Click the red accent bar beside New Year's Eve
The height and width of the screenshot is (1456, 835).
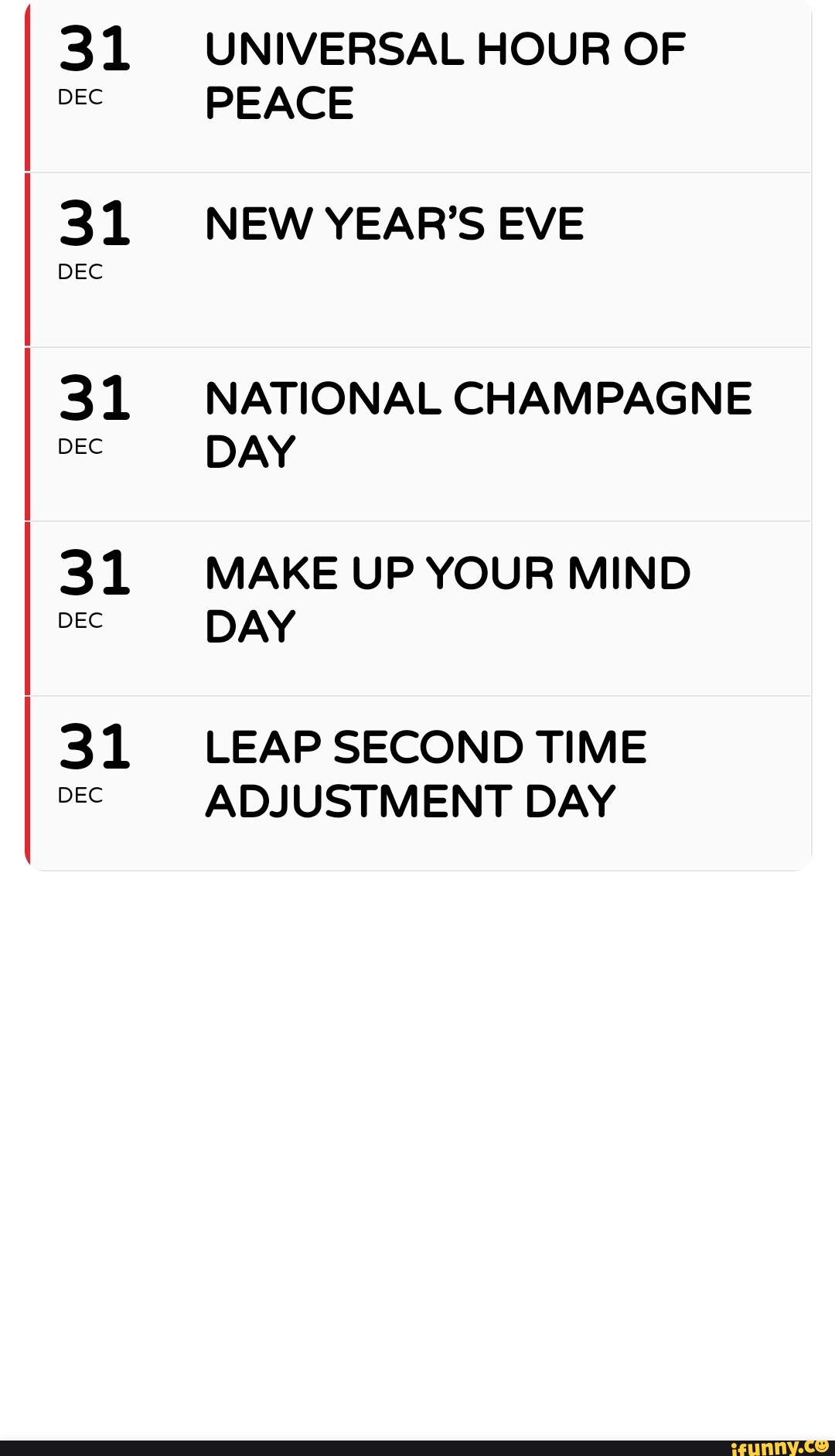click(x=31, y=255)
